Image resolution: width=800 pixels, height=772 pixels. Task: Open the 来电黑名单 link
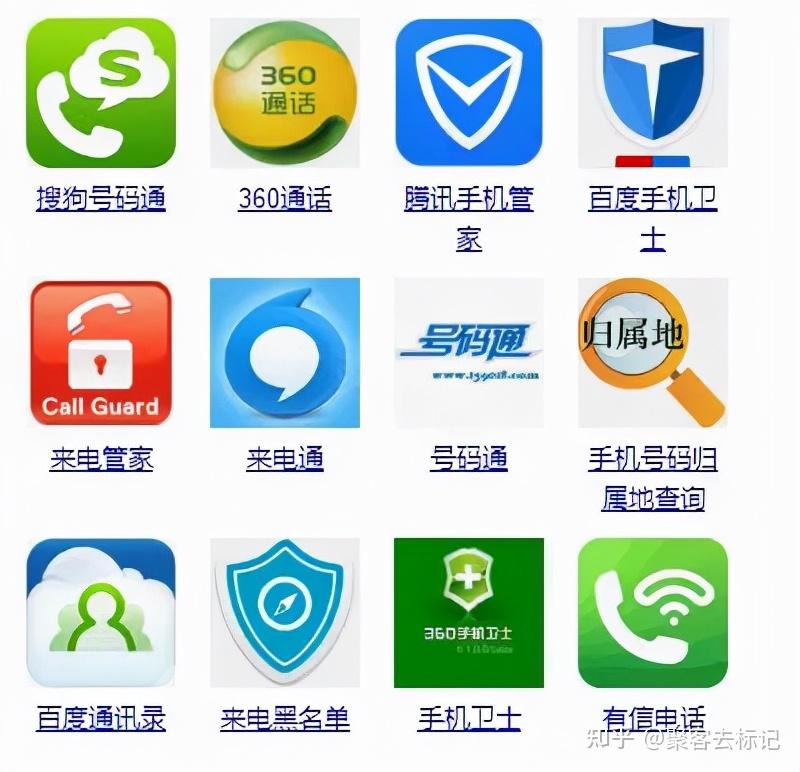tap(284, 718)
